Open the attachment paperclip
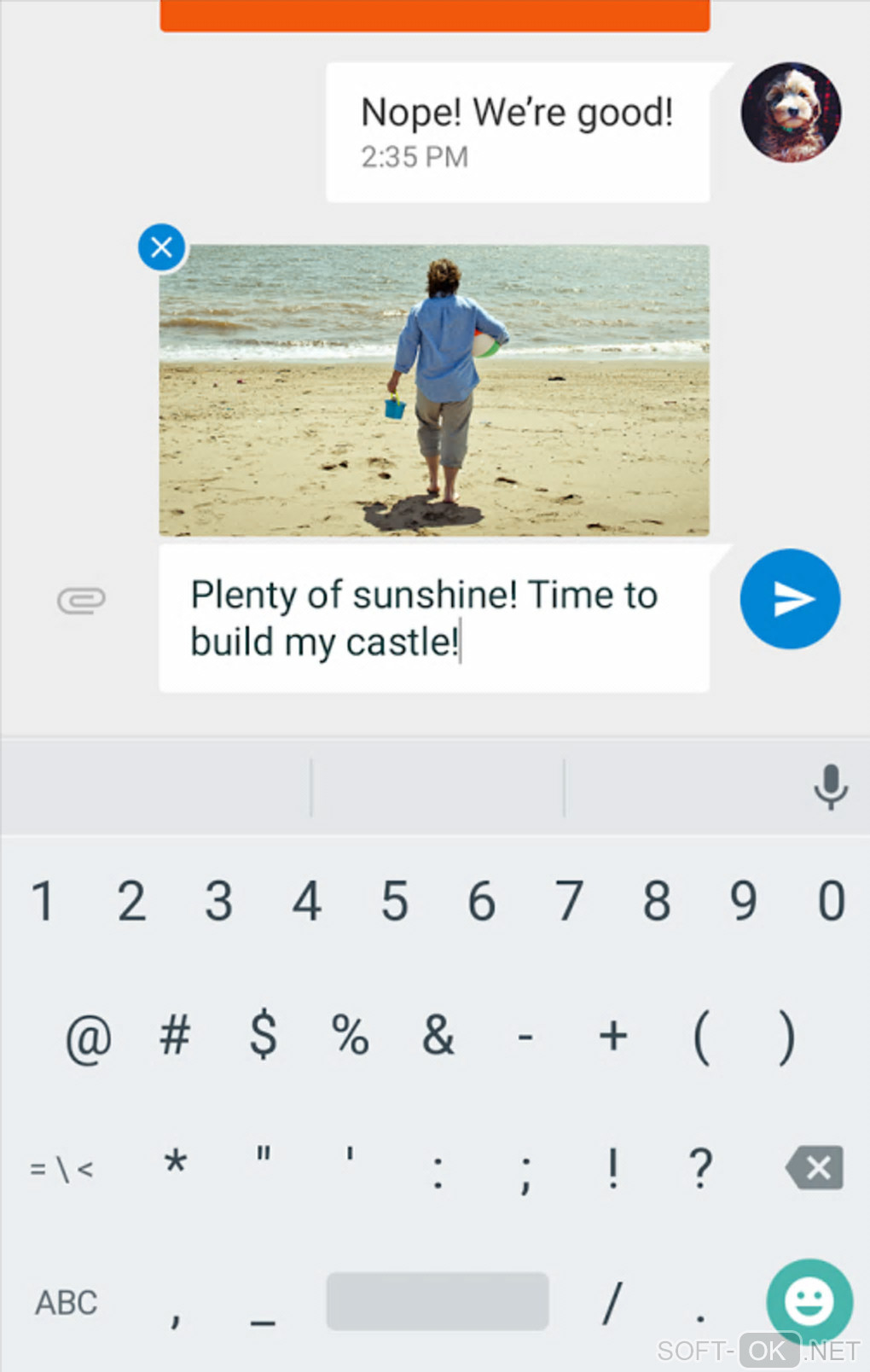The image size is (870, 1372). (81, 601)
